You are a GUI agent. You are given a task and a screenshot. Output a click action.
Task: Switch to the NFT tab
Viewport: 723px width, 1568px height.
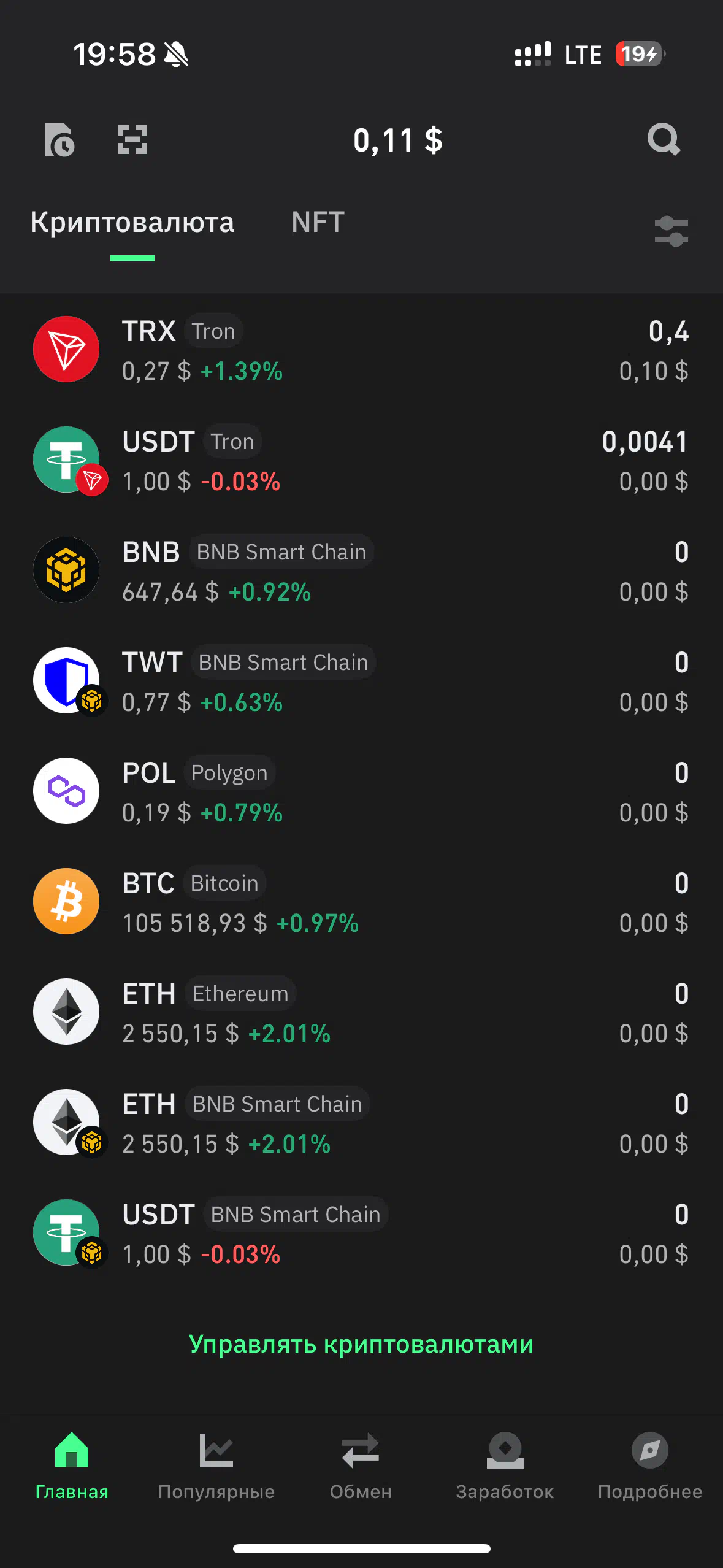coord(318,222)
